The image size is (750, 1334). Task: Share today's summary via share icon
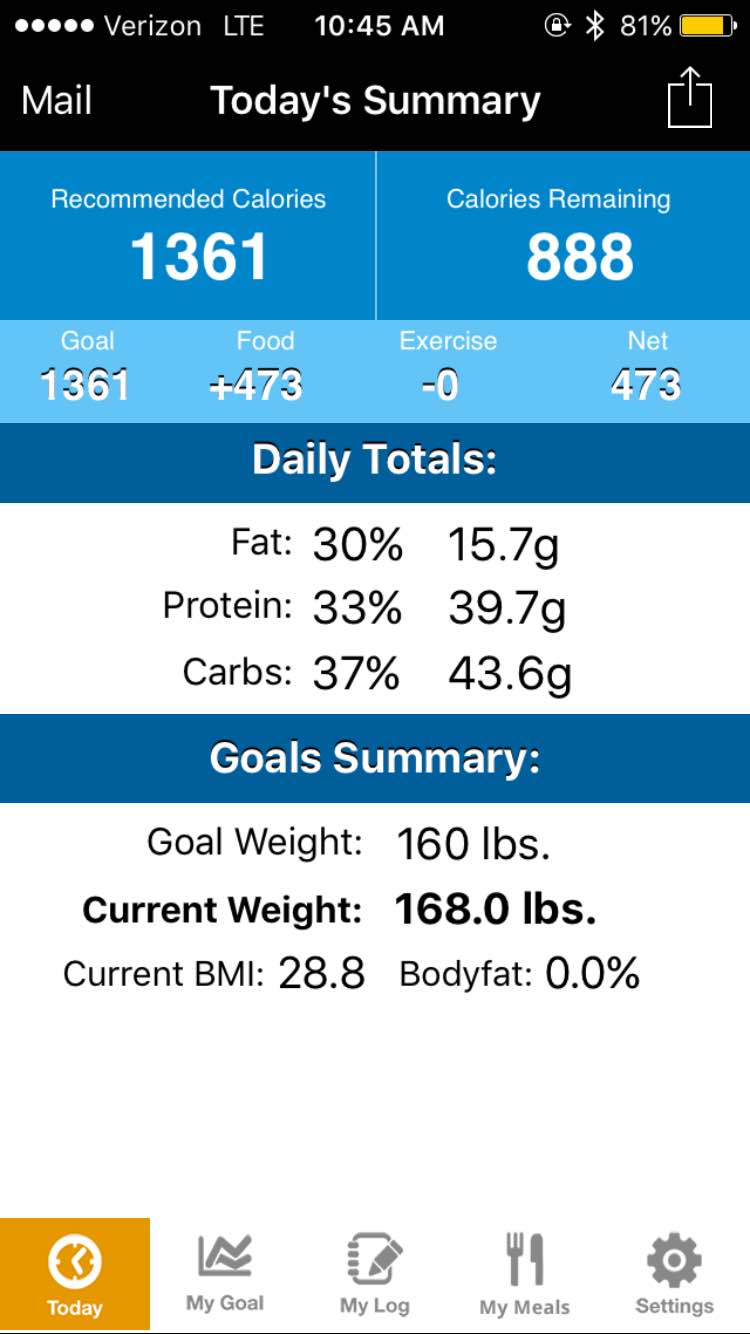690,97
